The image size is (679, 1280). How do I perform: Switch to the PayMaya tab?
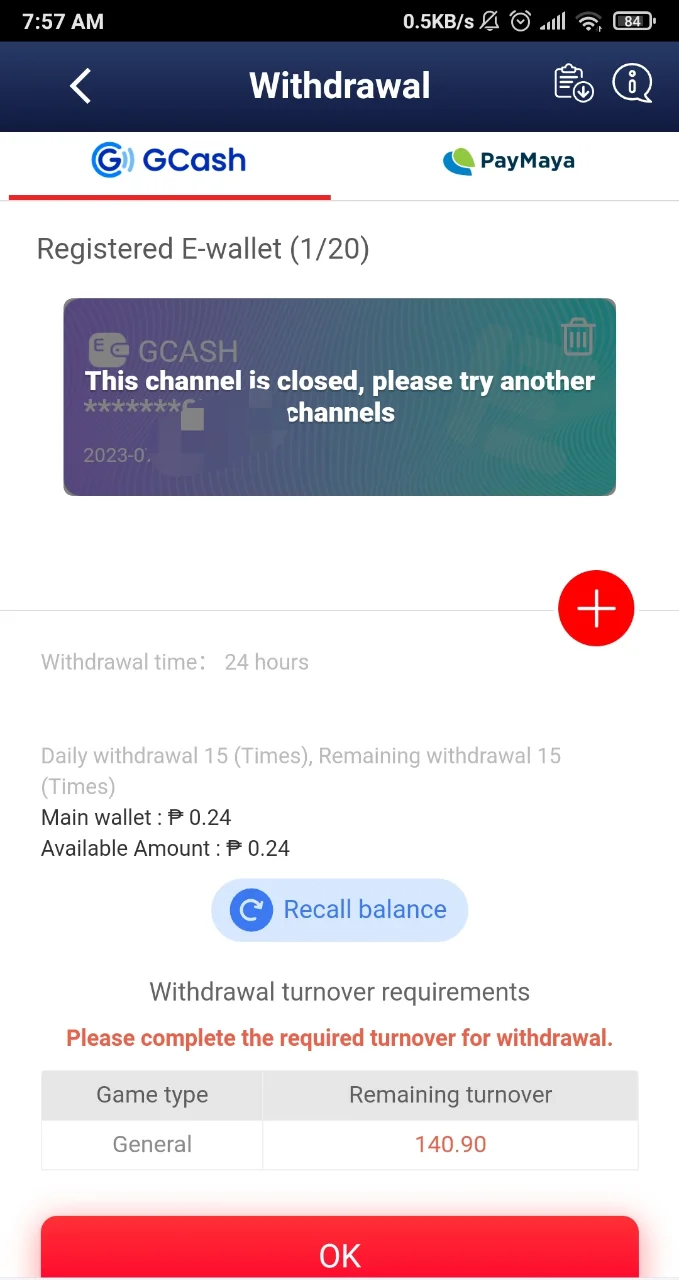[509, 161]
